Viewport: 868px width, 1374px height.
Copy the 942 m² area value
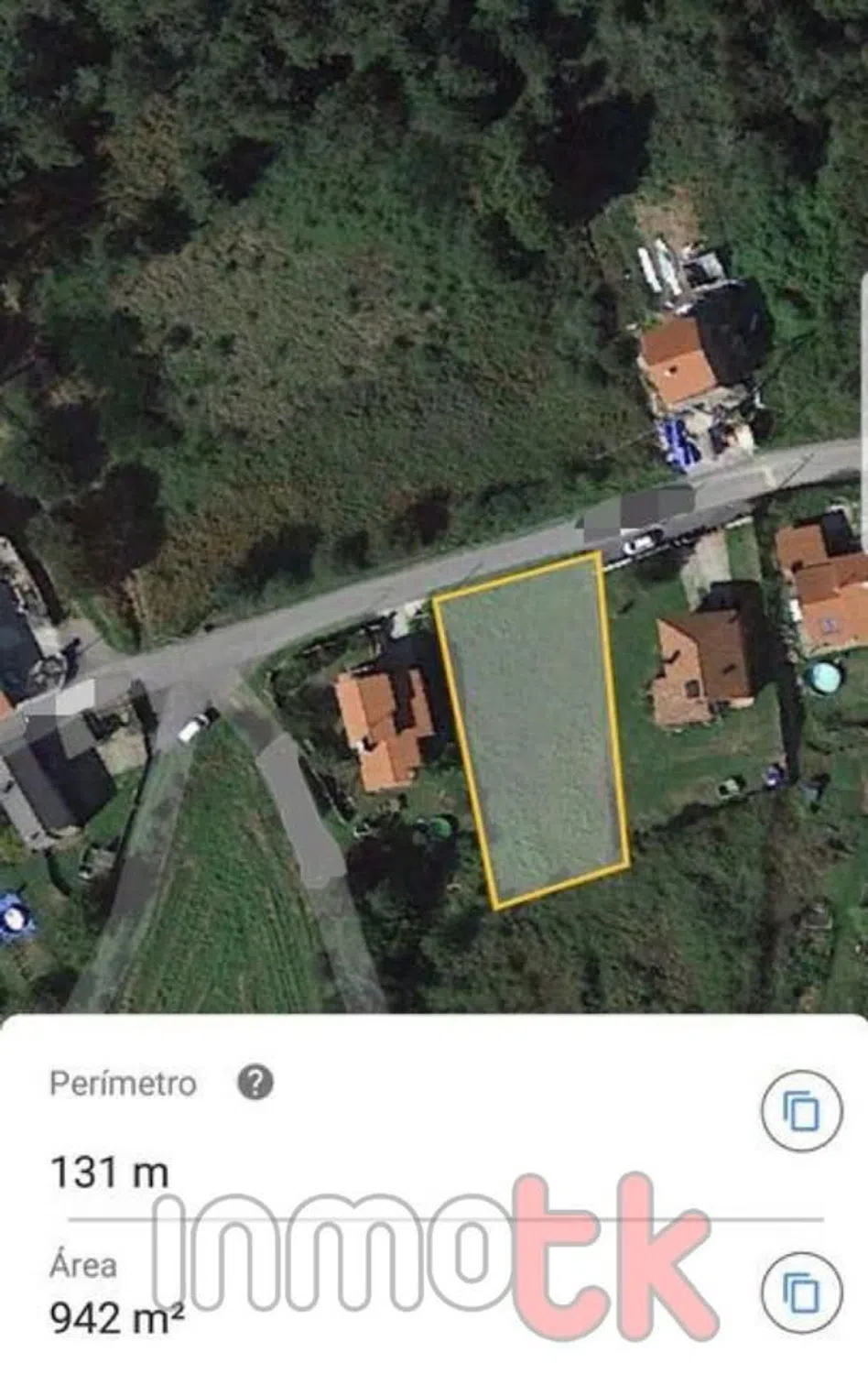pyautogui.click(x=801, y=1292)
